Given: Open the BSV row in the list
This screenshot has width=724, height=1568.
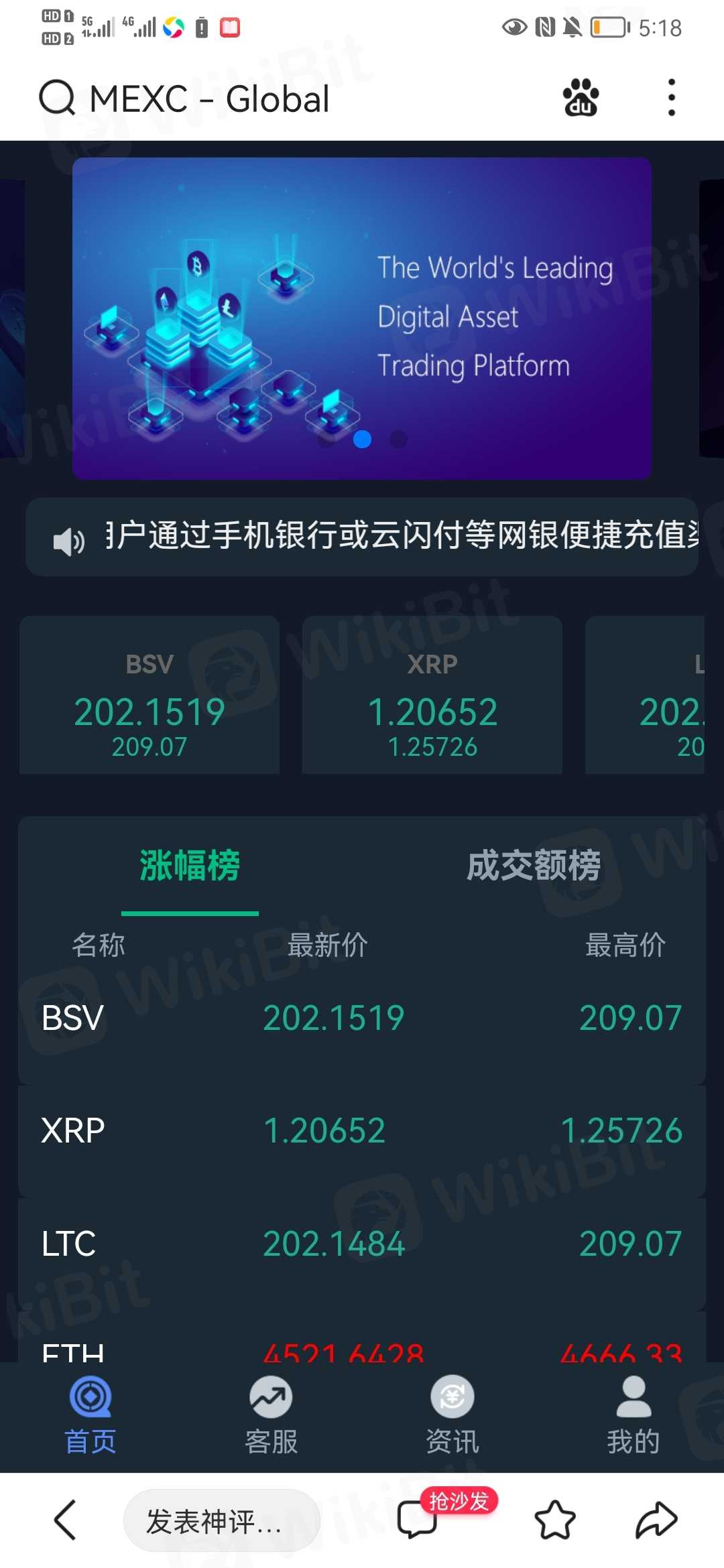Looking at the screenshot, I should point(362,1019).
